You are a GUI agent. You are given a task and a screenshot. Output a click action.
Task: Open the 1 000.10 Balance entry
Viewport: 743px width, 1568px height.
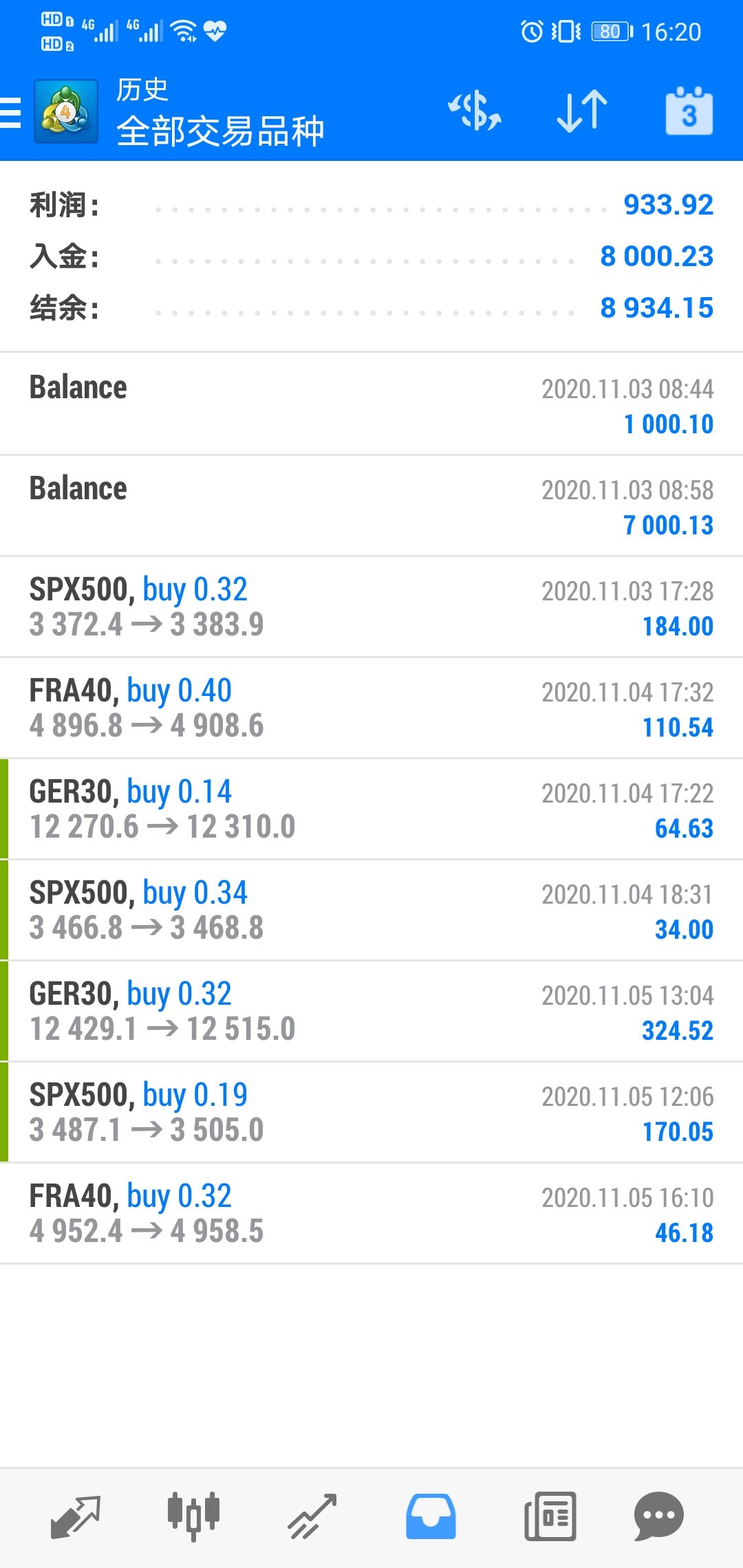tap(371, 404)
